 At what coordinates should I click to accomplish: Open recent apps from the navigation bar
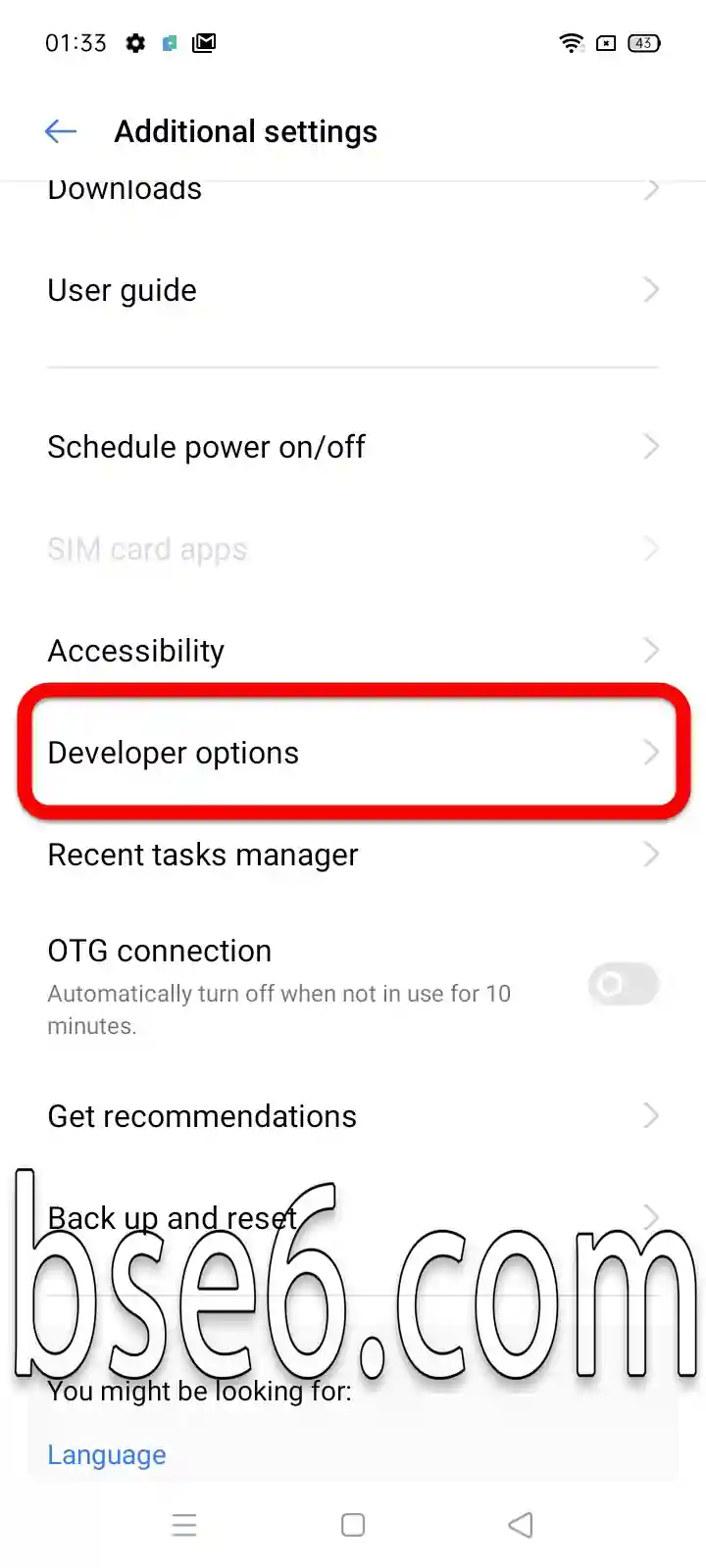[x=184, y=1525]
